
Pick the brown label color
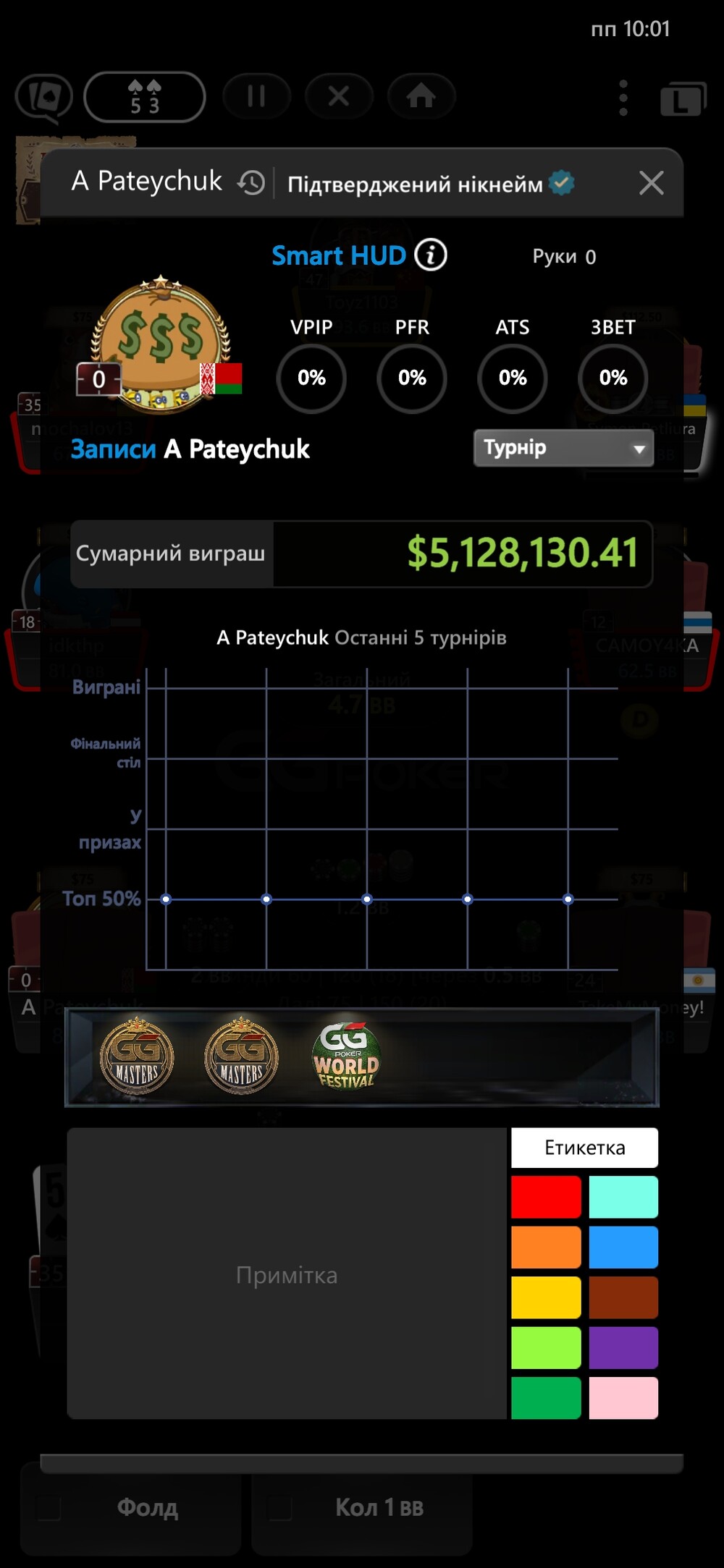(x=623, y=1297)
